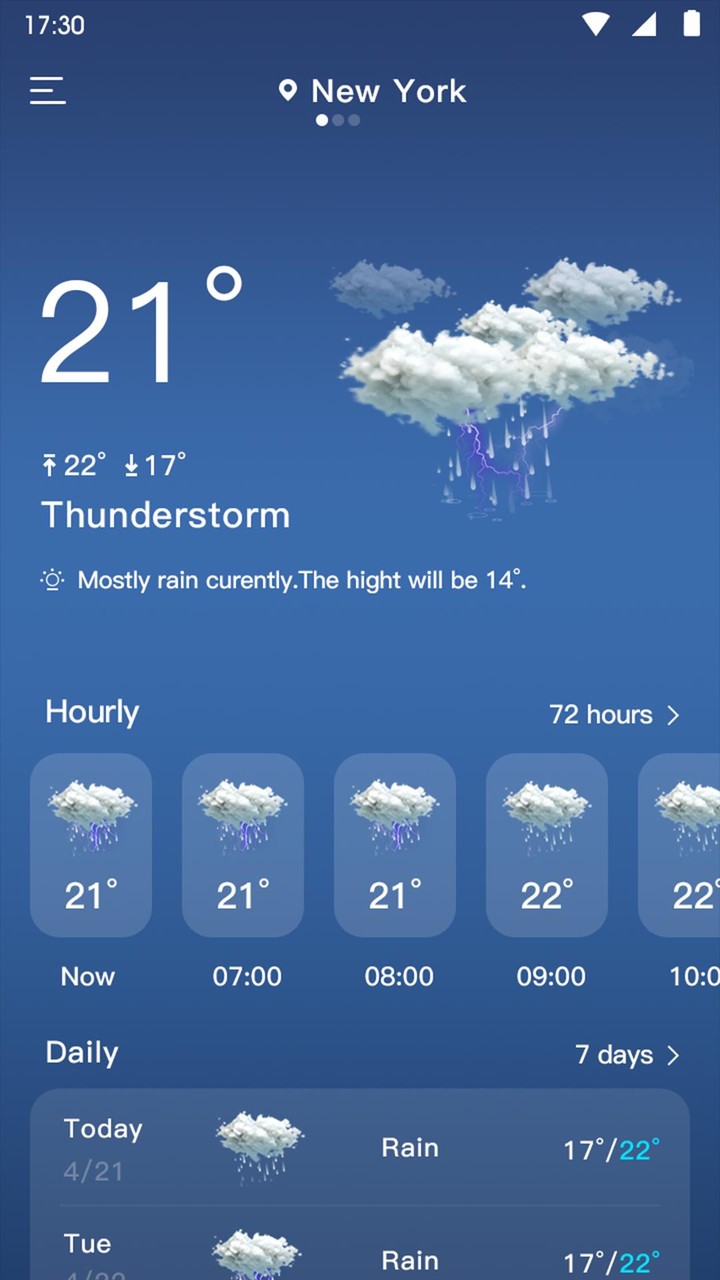Click the low temperature arrow icon showing 17°
Screen dimensions: 720x1280
click(133, 464)
